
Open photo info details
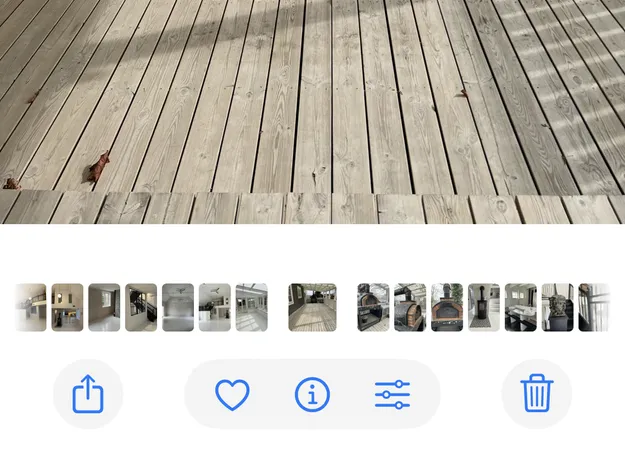[x=312, y=395]
